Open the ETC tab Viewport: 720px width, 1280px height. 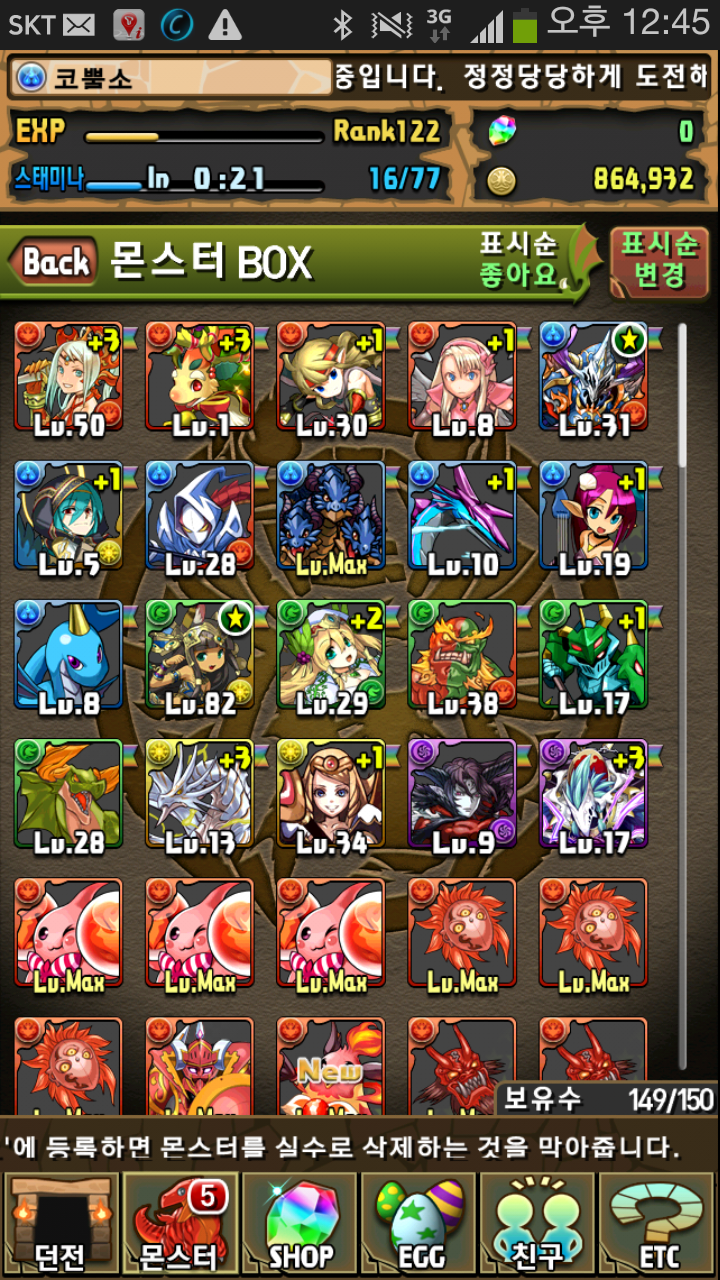tap(658, 1225)
